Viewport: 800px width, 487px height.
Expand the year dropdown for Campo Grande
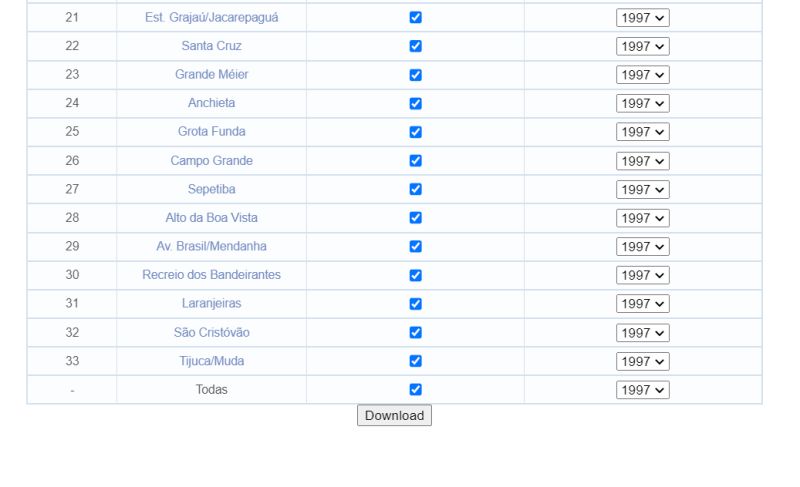pyautogui.click(x=642, y=161)
